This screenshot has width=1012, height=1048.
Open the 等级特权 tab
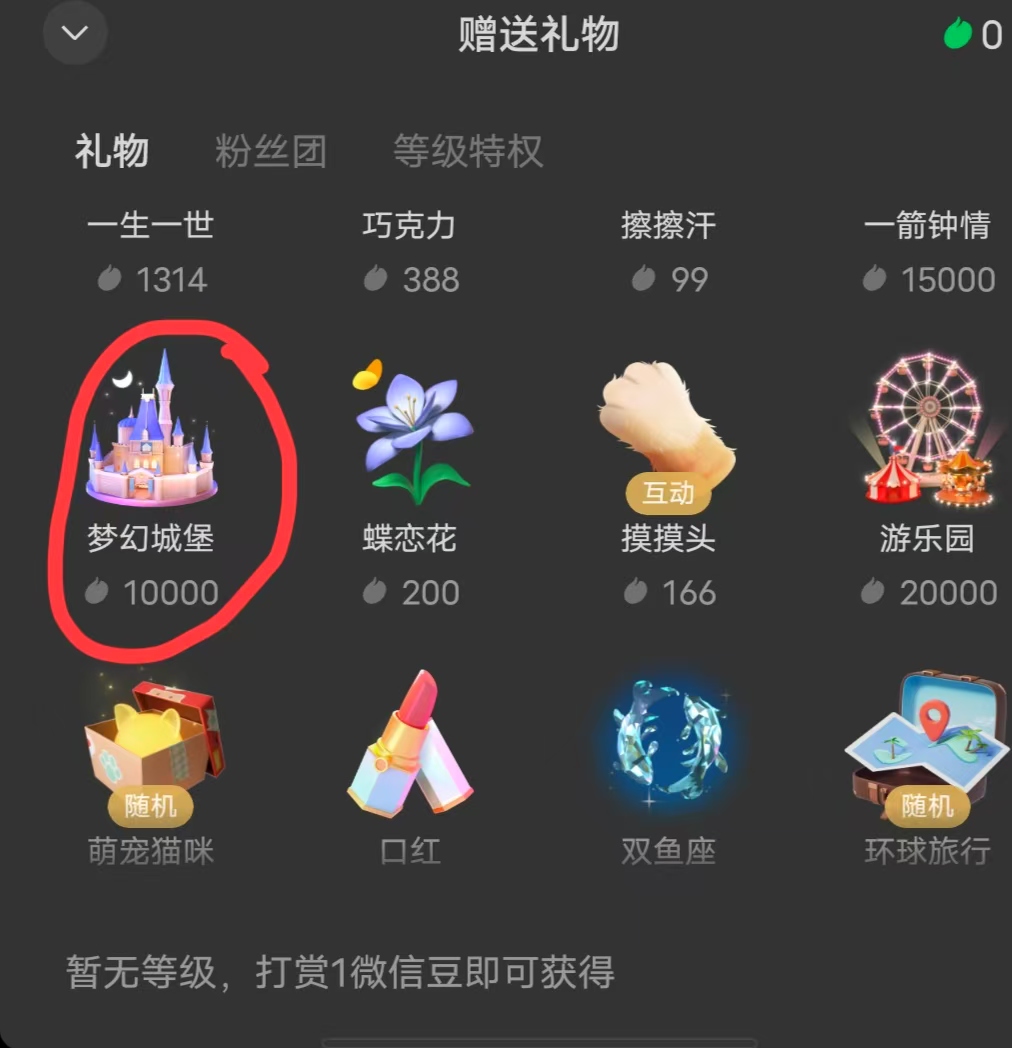467,152
